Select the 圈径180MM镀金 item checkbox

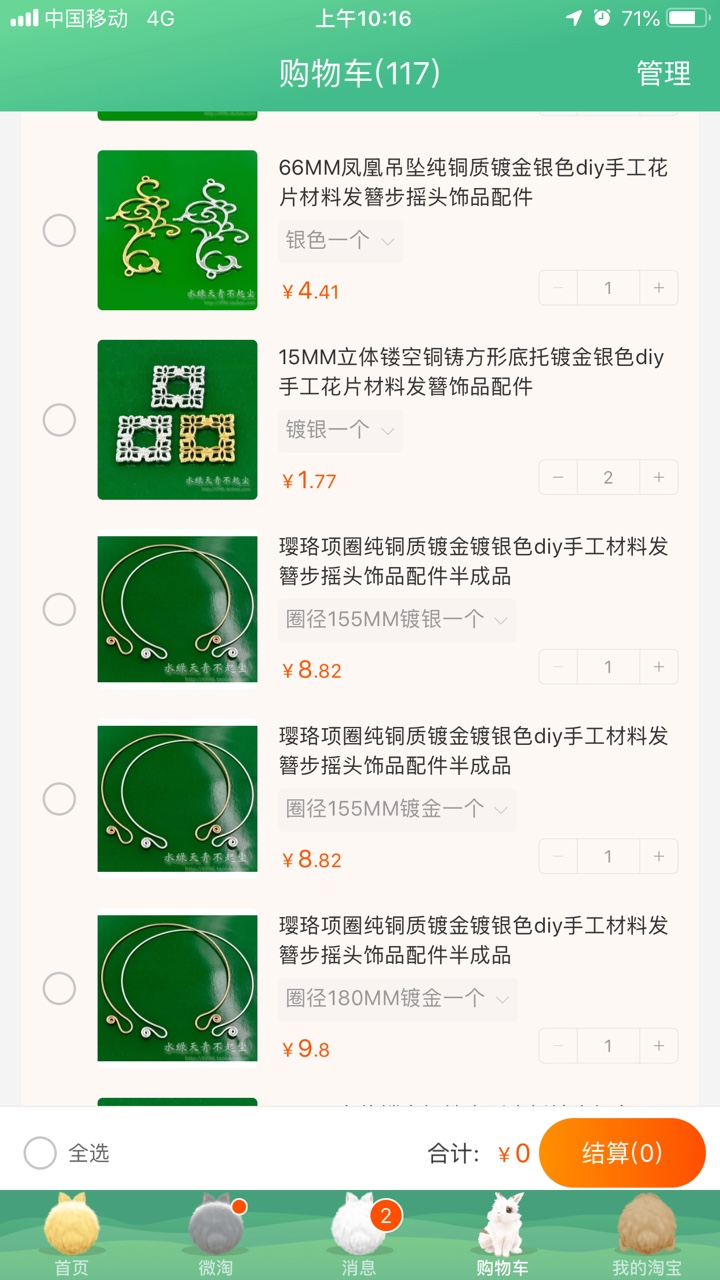pos(59,988)
